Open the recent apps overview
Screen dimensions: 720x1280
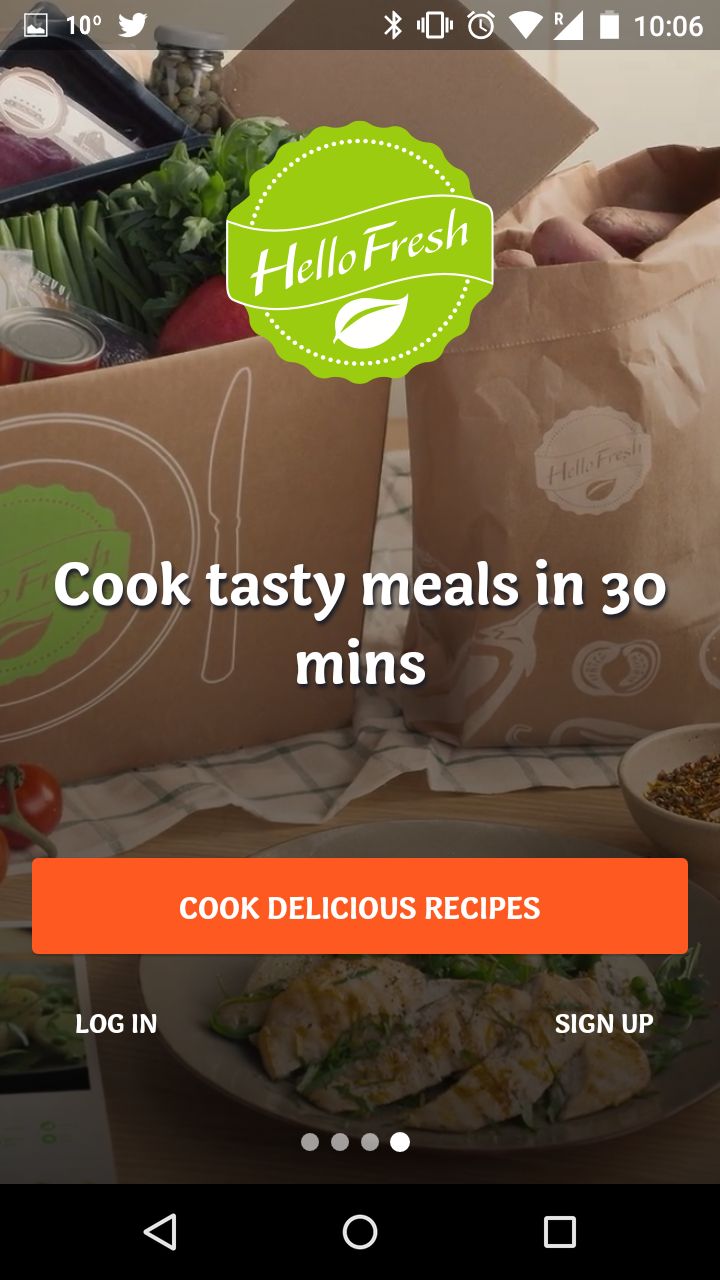[x=560, y=1232]
